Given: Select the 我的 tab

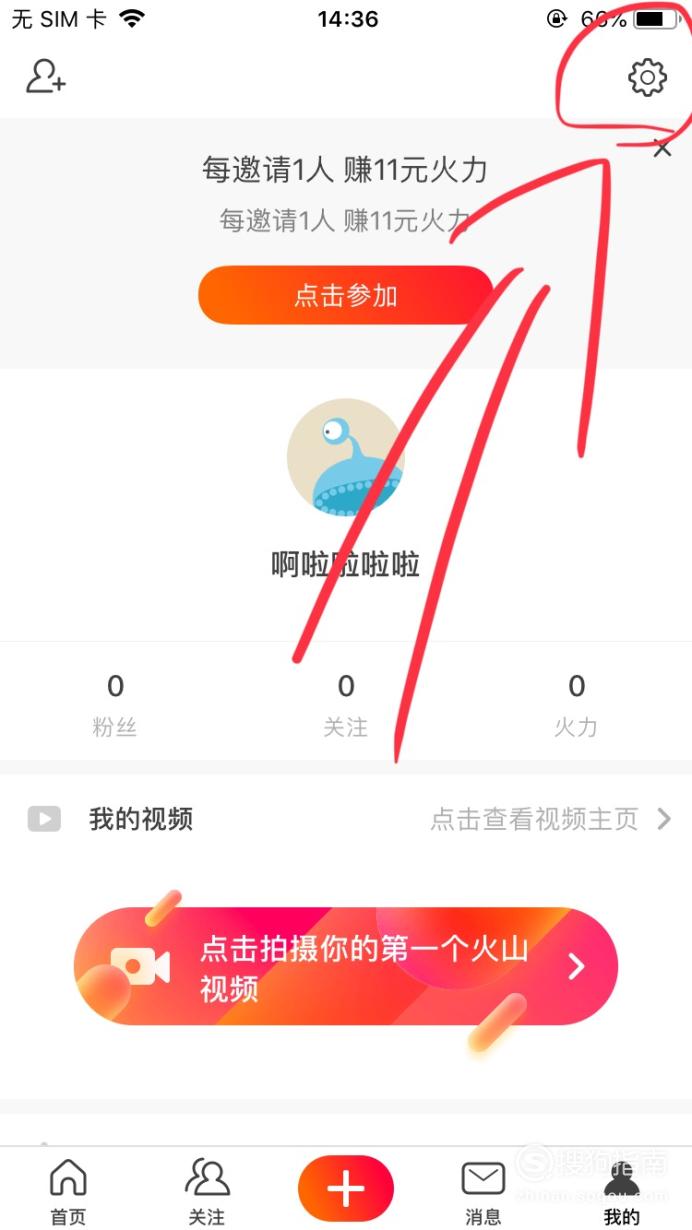Looking at the screenshot, I should [621, 1191].
